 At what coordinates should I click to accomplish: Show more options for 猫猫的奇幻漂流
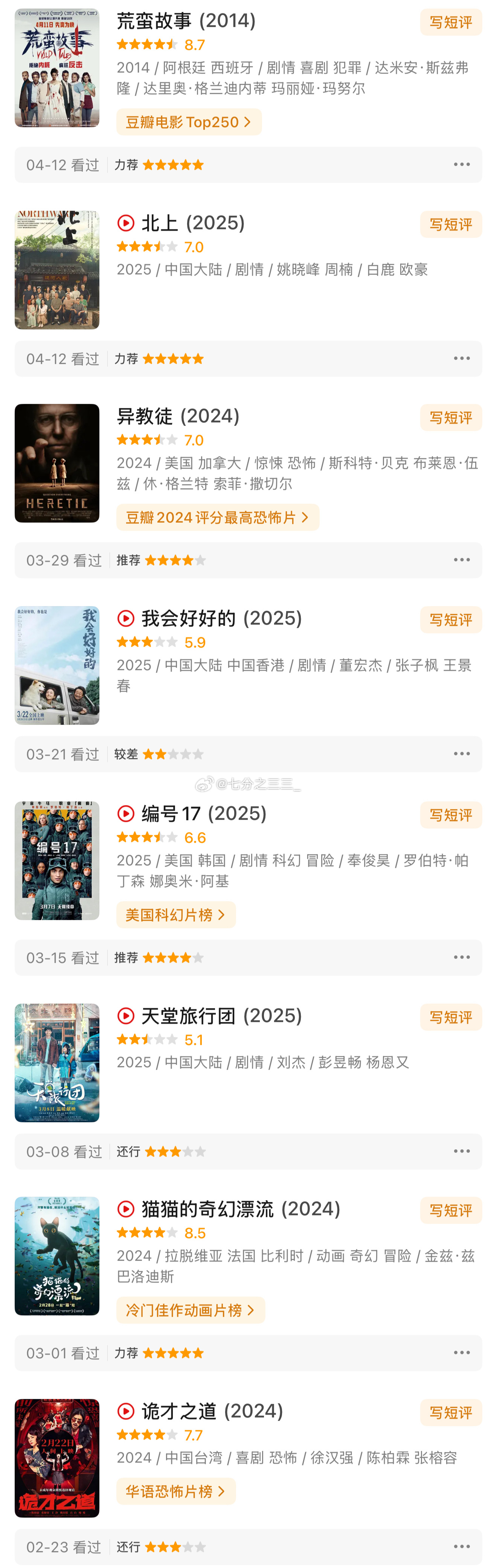(461, 1353)
